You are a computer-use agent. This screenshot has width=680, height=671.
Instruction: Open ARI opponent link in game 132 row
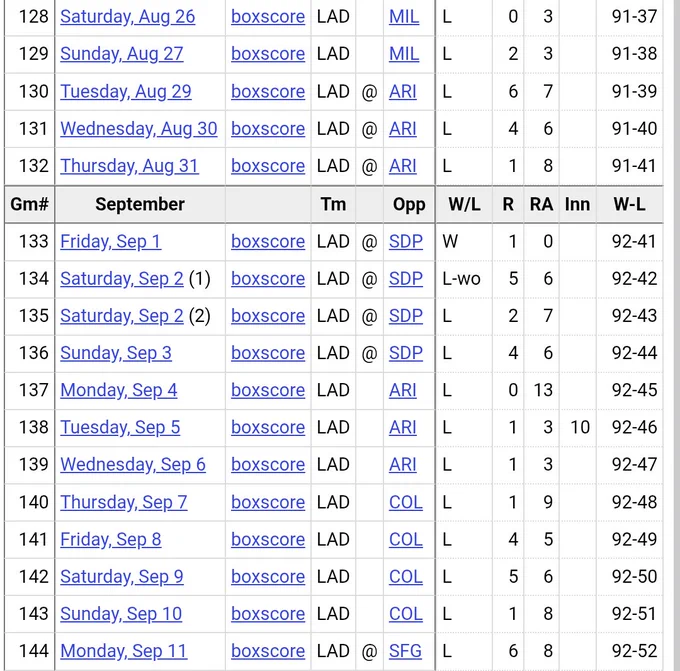(402, 166)
